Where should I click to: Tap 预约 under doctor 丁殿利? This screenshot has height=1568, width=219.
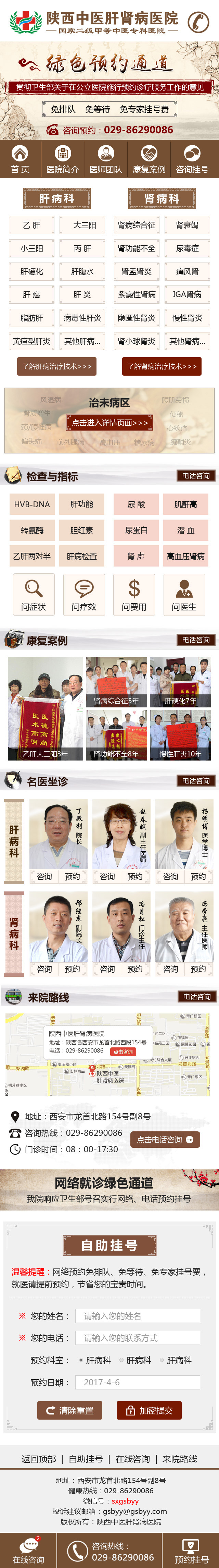point(73,876)
